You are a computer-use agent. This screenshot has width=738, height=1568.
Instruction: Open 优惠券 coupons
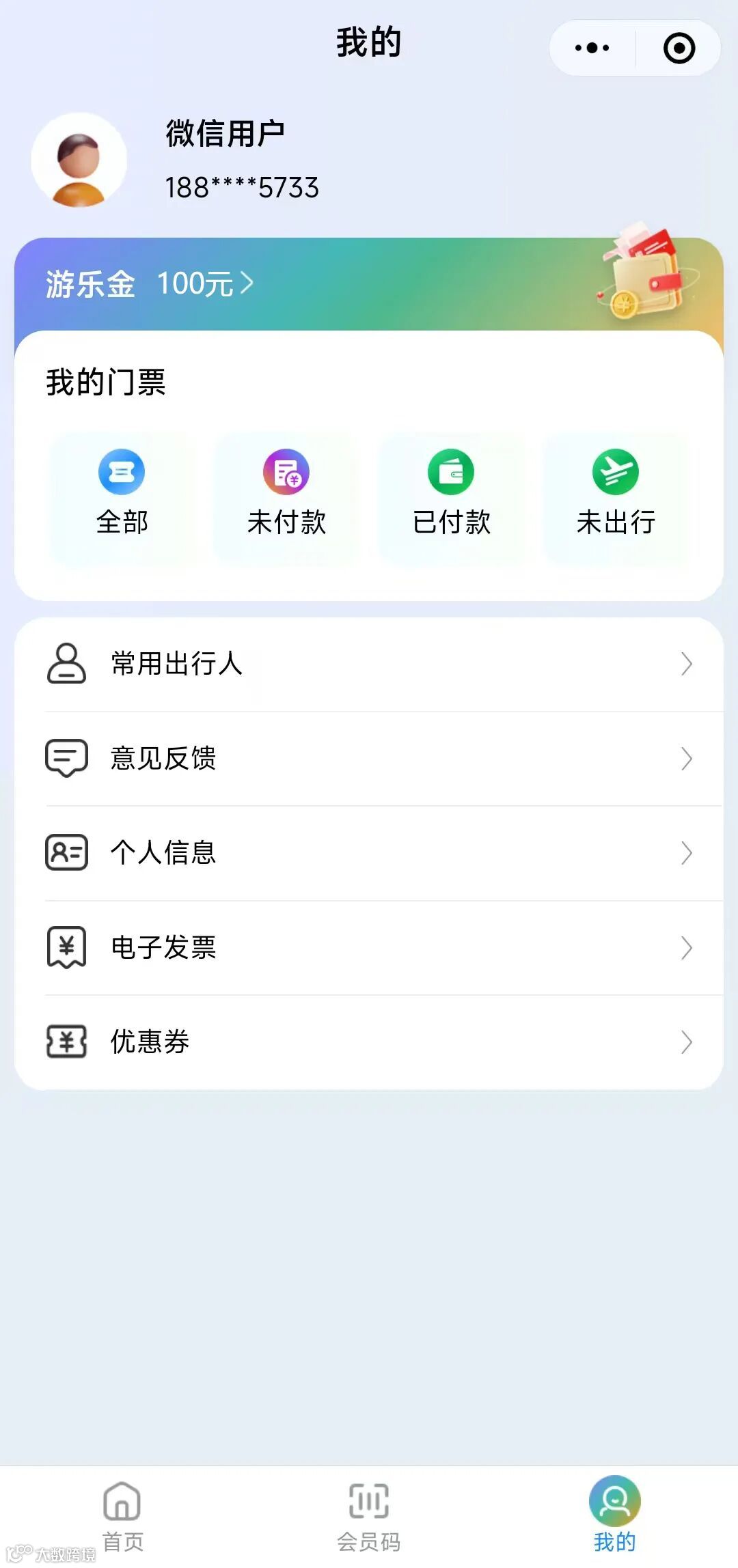[x=369, y=1042]
